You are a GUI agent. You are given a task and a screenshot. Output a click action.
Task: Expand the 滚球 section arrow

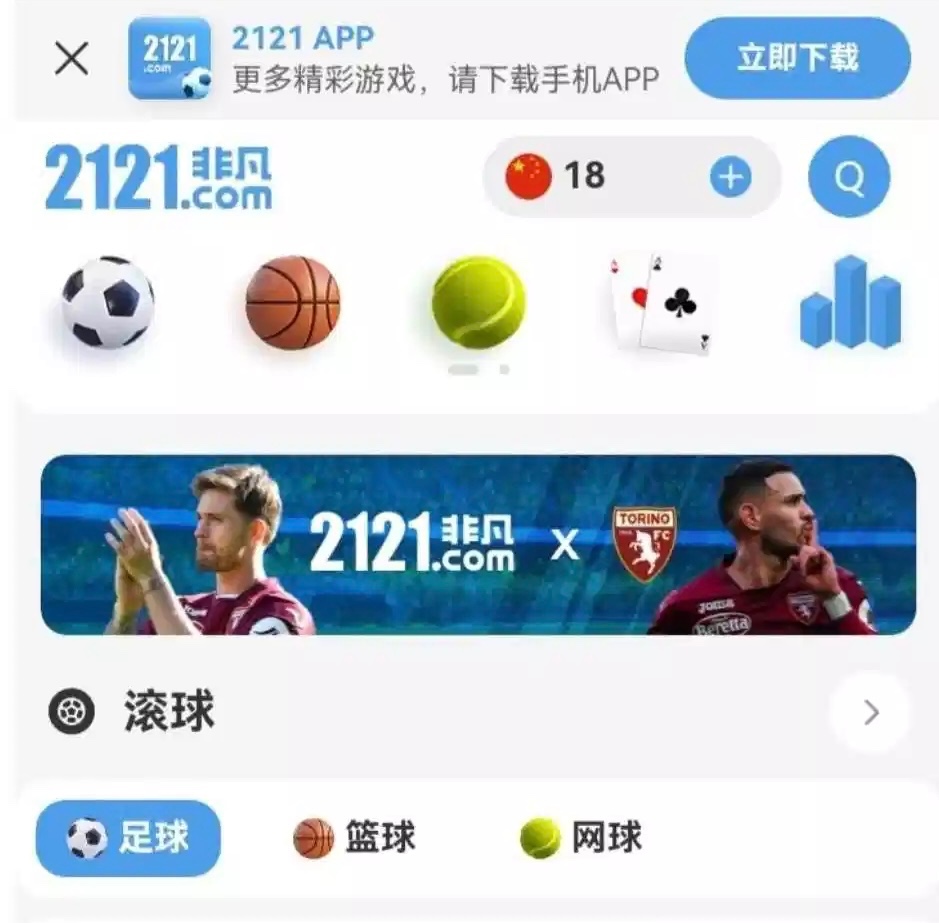[870, 712]
